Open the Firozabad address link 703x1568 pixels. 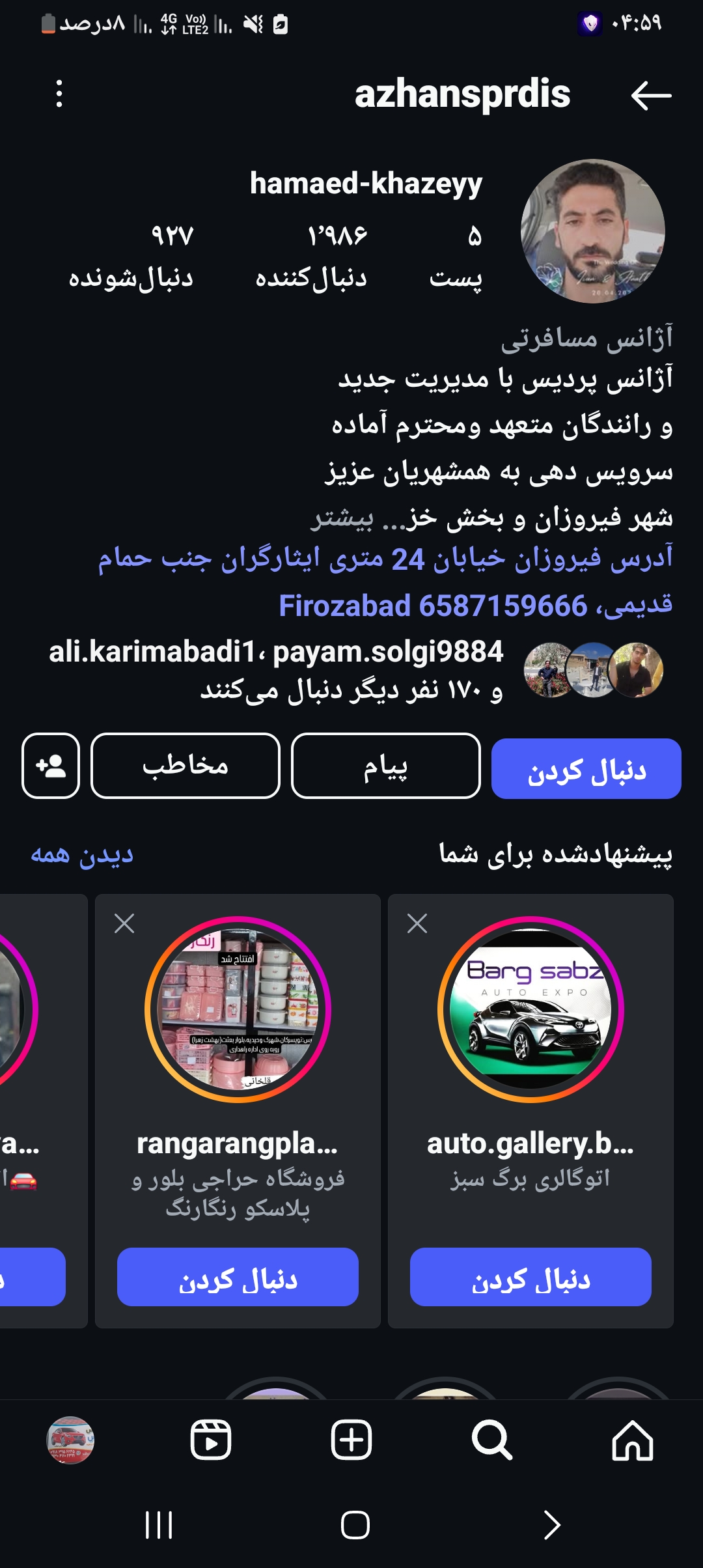coord(385,581)
